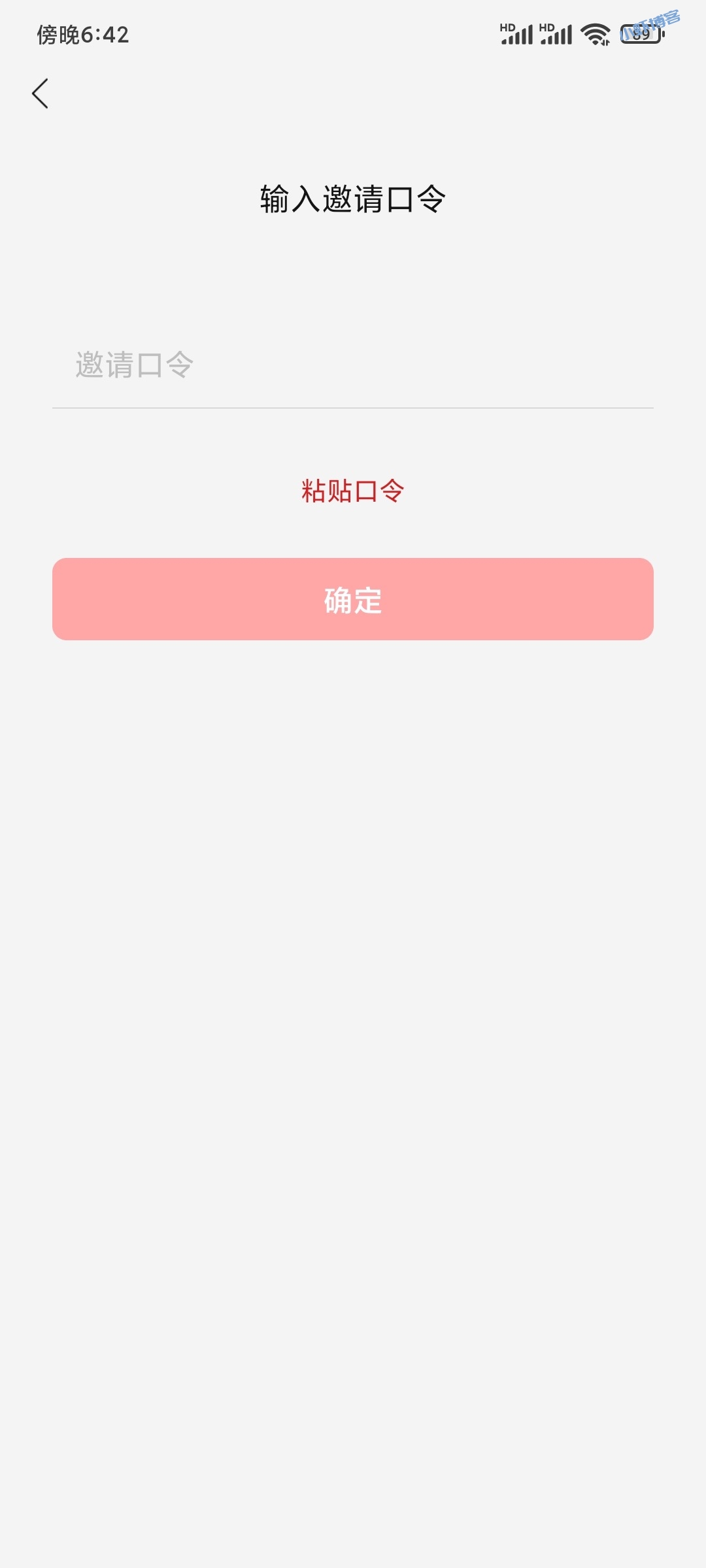Submit the code with 确定
Screen dimensions: 706x1568
(353, 601)
